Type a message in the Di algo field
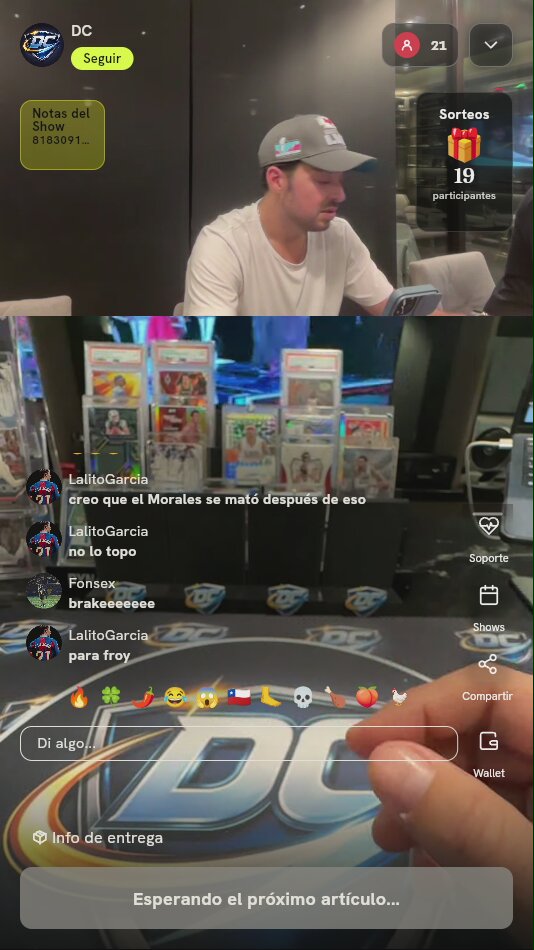Image resolution: width=534 pixels, height=950 pixels. pos(239,743)
